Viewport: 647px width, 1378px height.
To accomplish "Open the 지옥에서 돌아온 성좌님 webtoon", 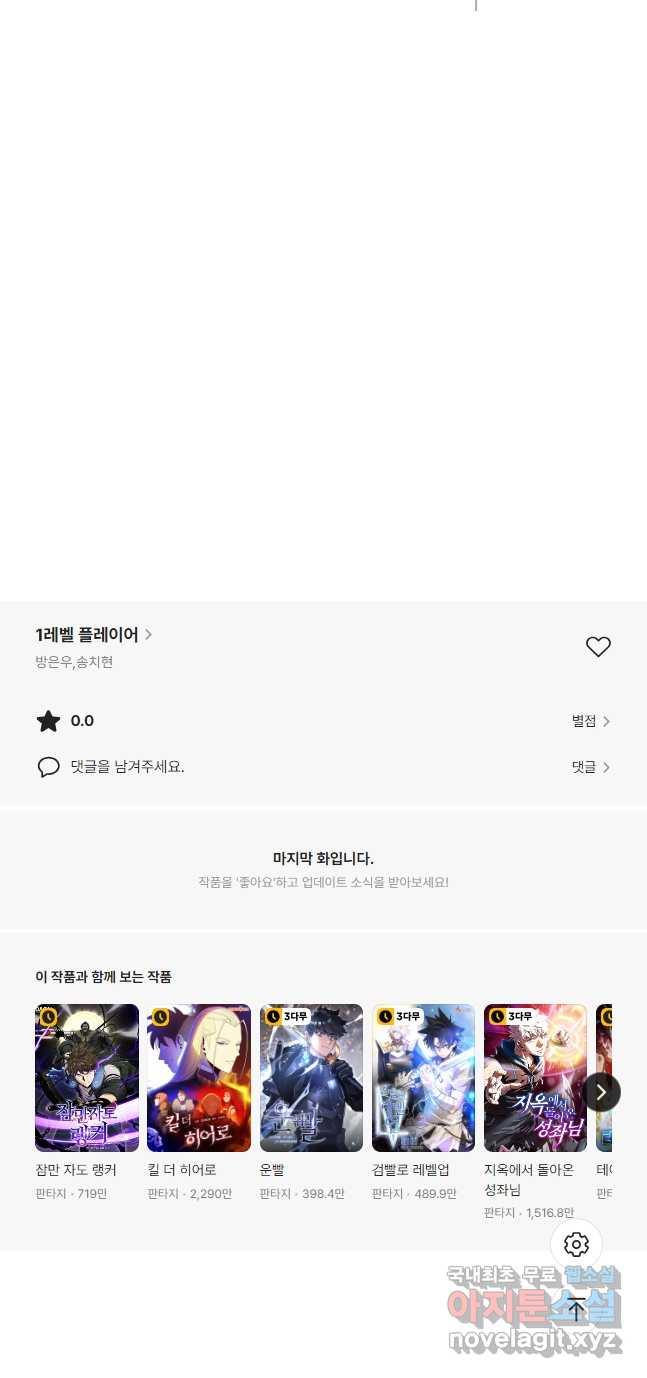I will coord(535,1078).
